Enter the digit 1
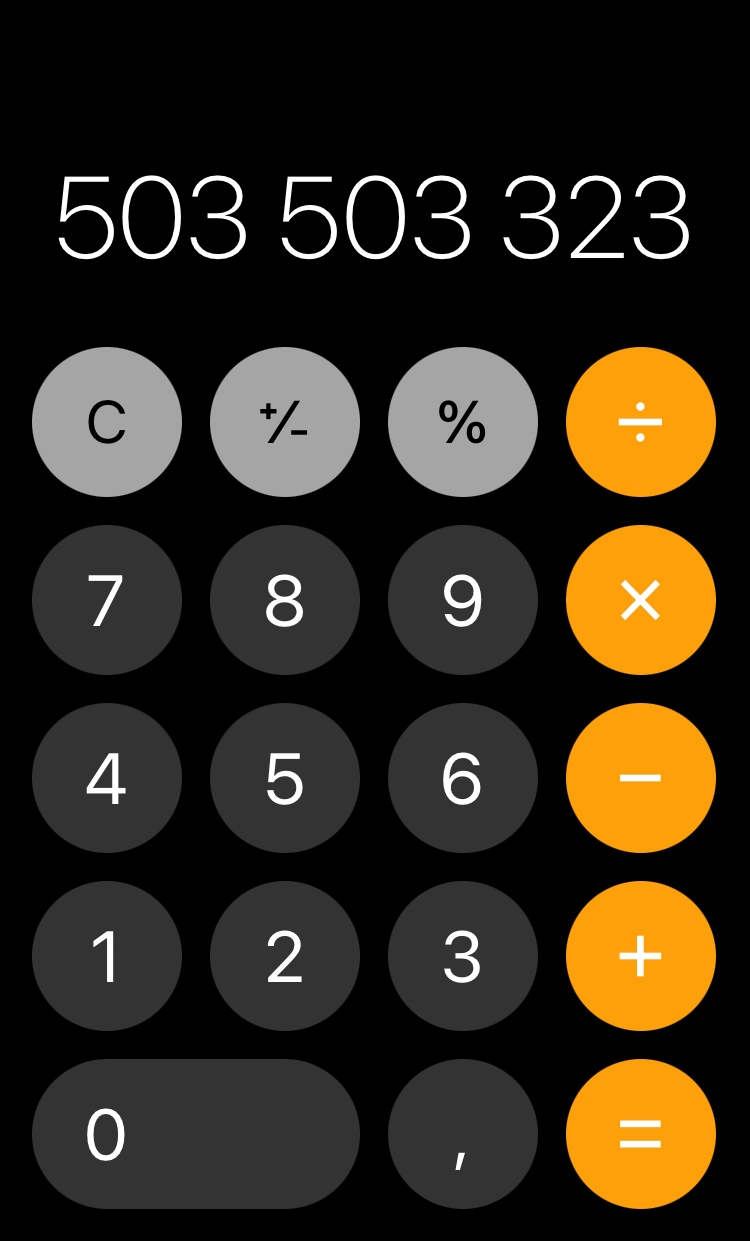 [107, 956]
